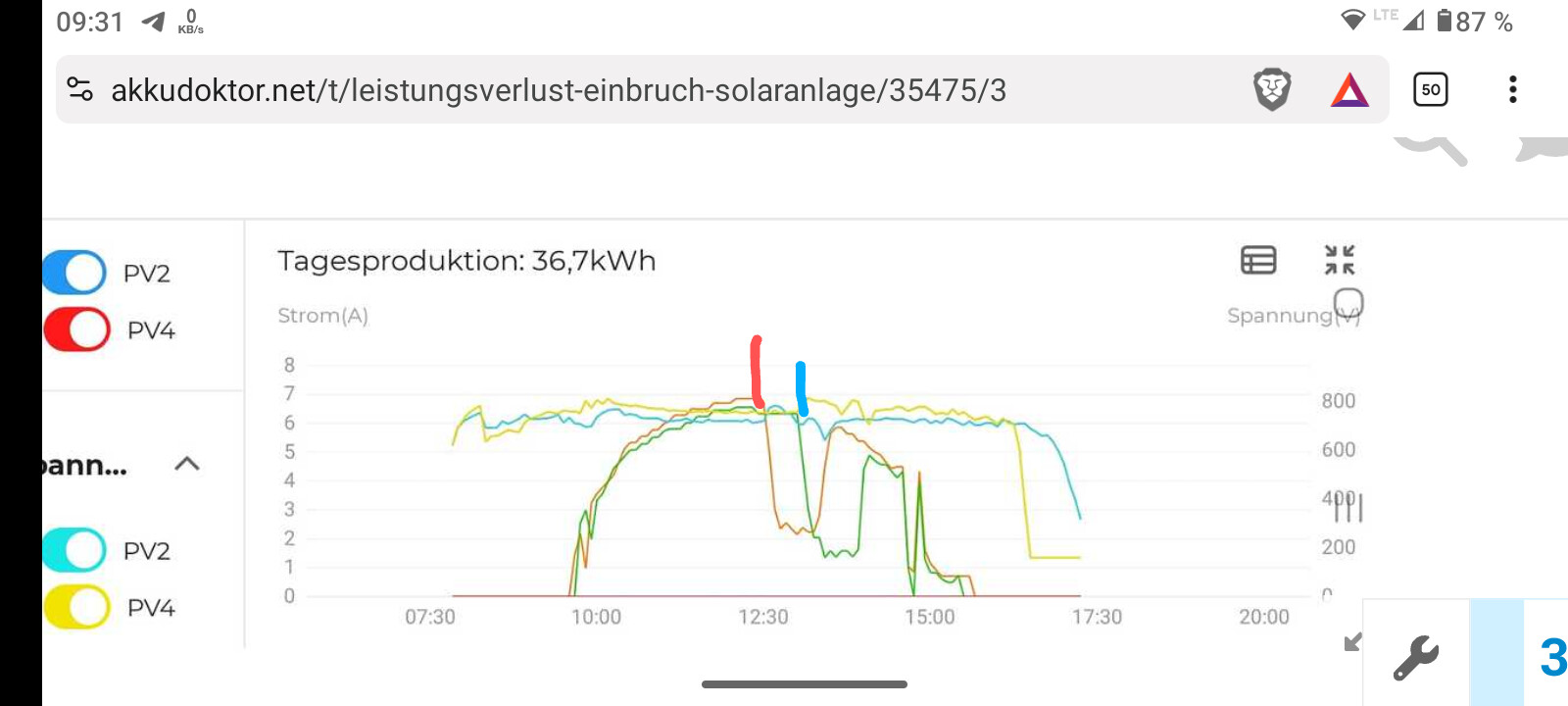Open site settings icon in address bar
This screenshot has height=706, width=1568.
80,90
